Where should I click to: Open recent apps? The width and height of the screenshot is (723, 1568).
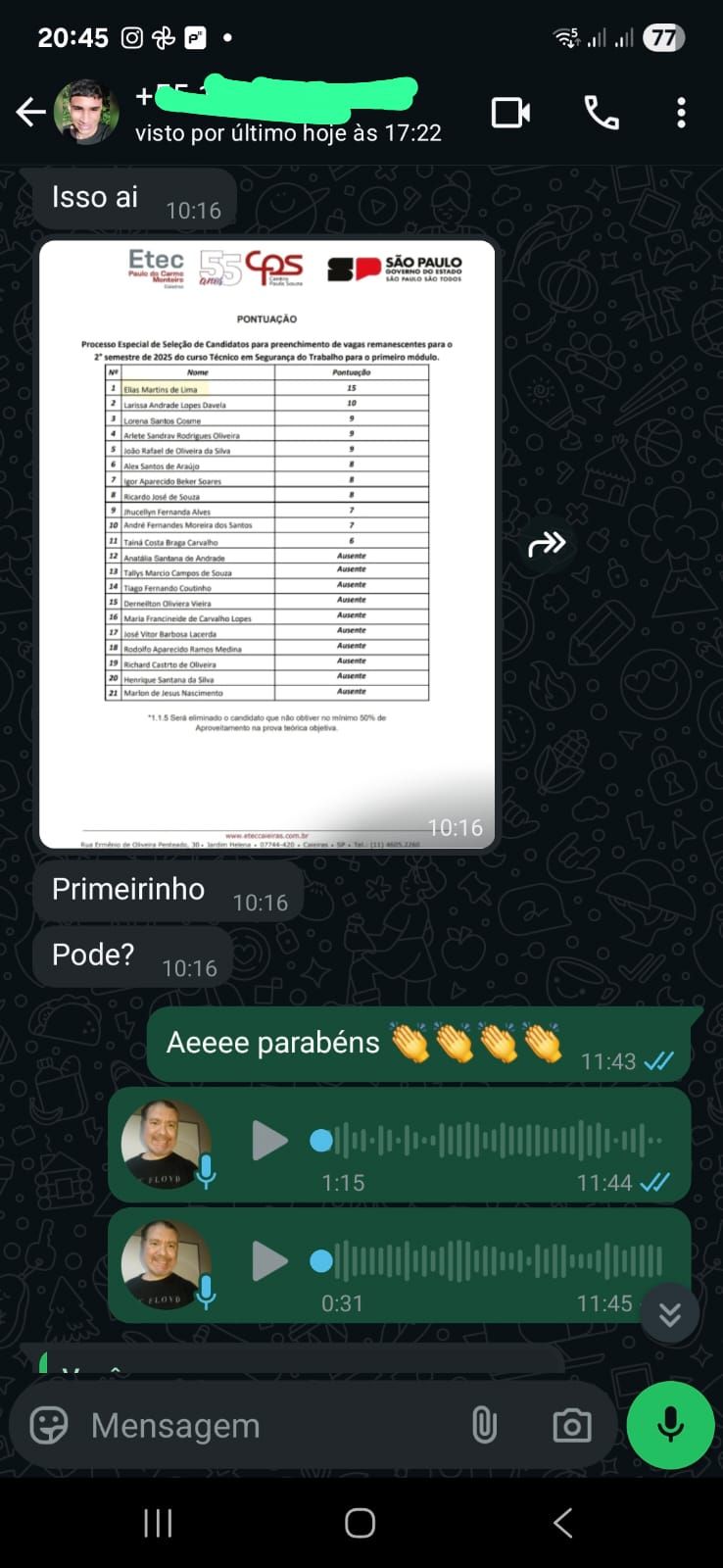[158, 1523]
